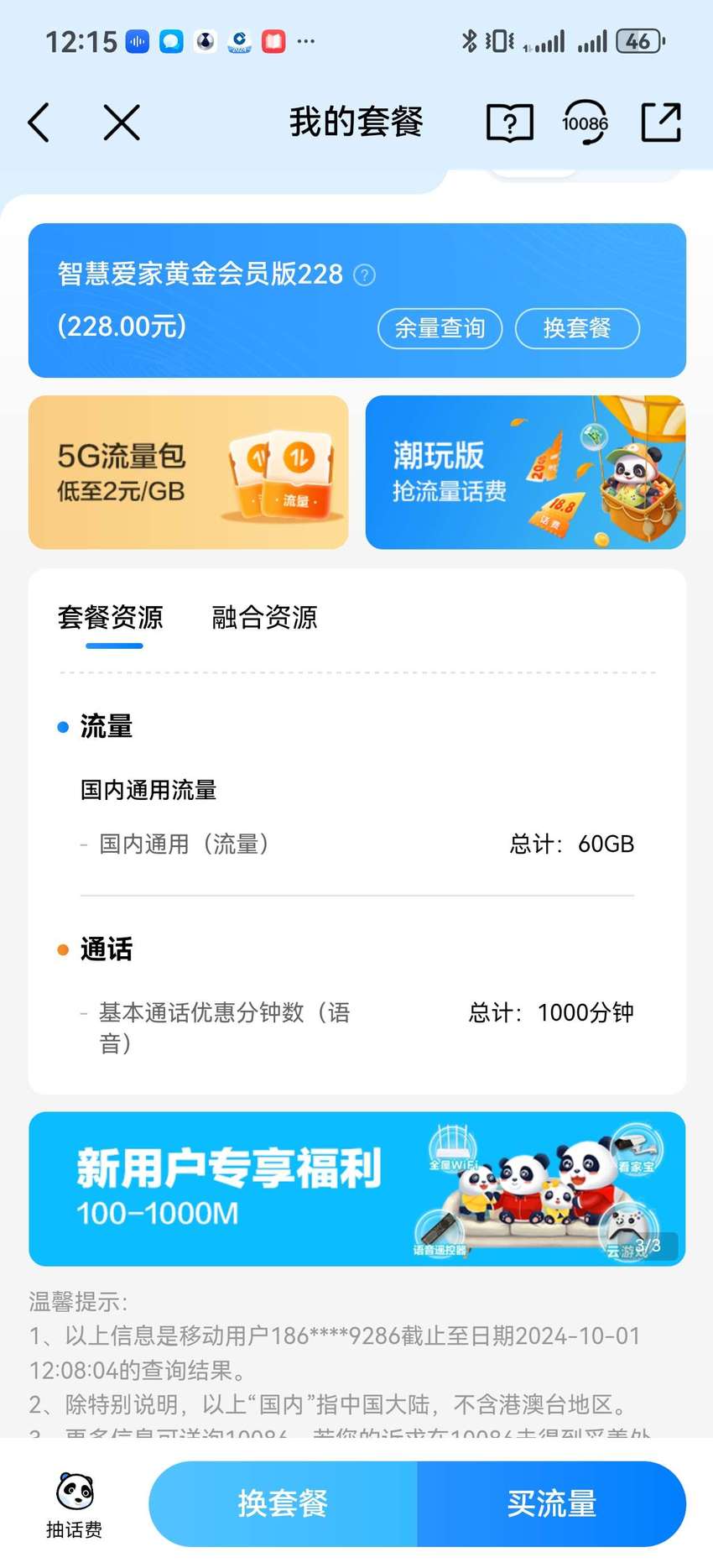This screenshot has height=1568, width=713.
Task: Open the 潮玩版 抢流量话费 banner
Action: click(525, 473)
